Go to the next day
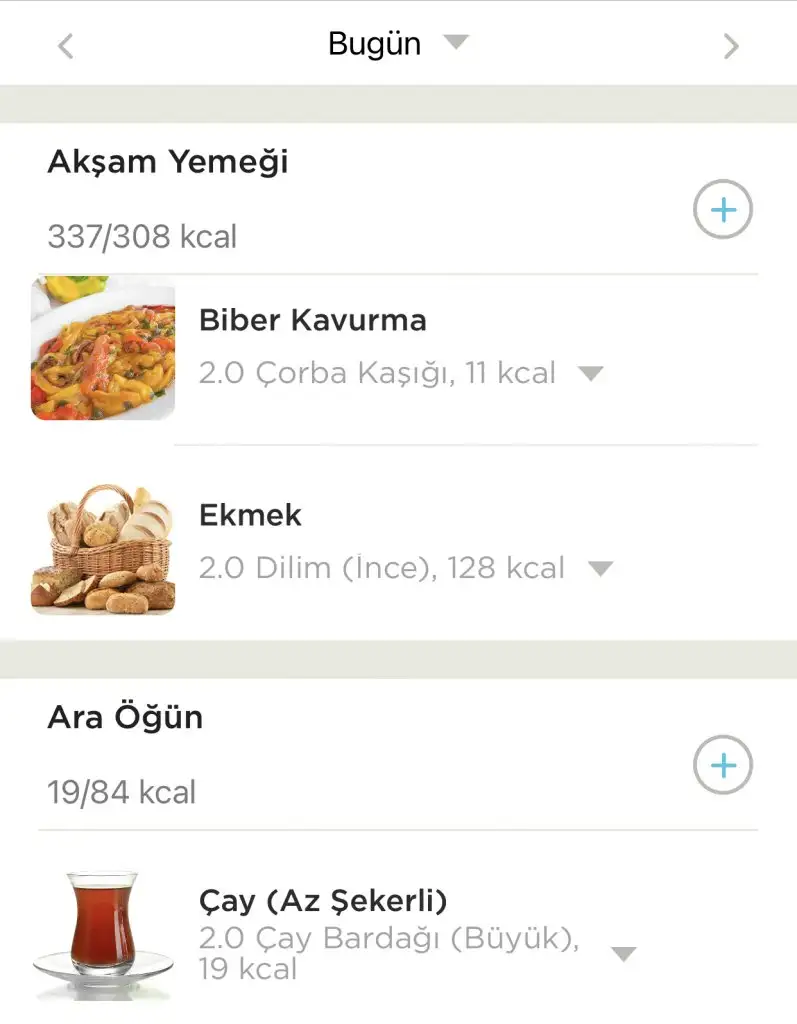This screenshot has height=1024, width=797. coord(731,46)
